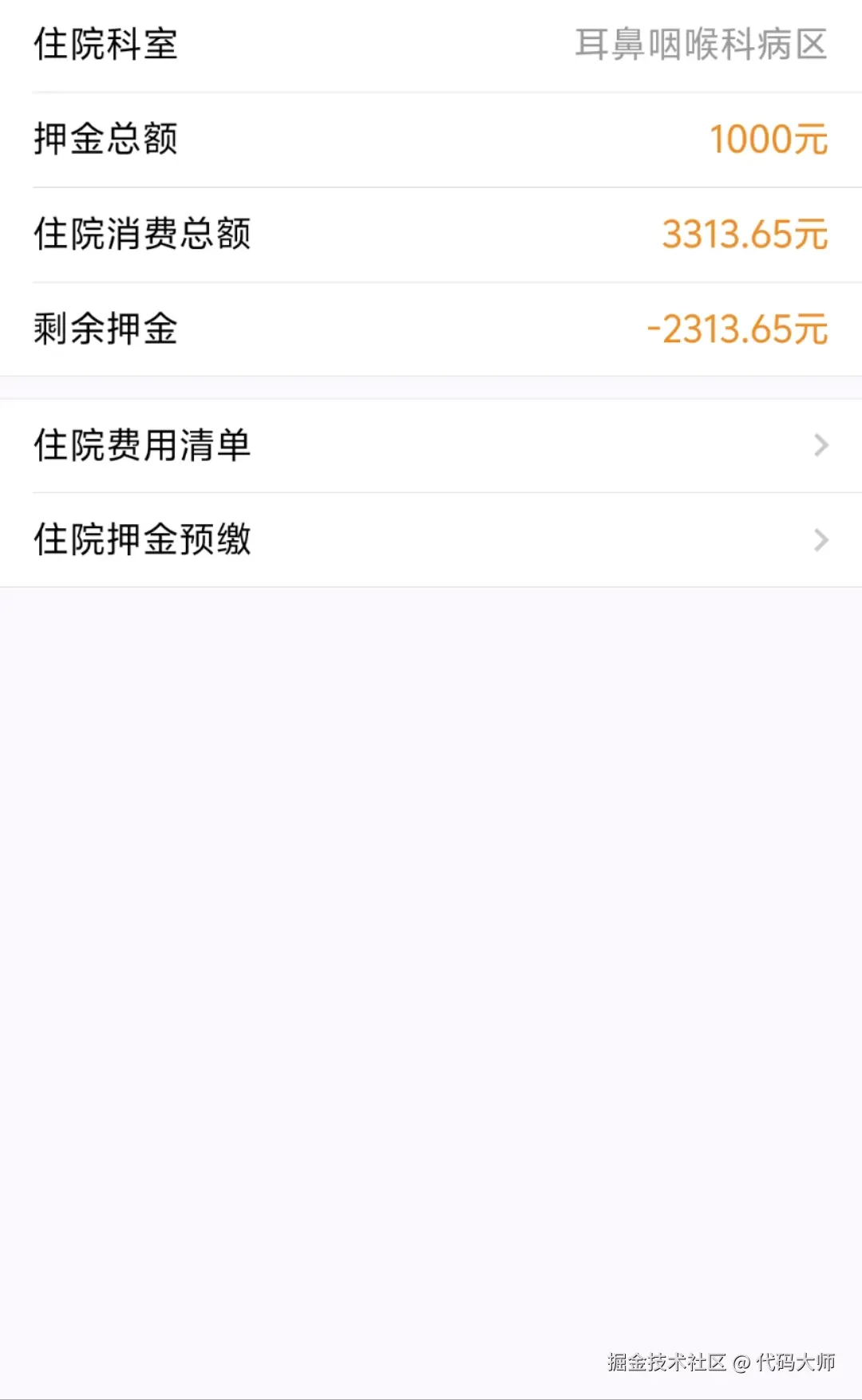Click the 押金总额 row
Screen dimensions: 862x1400
click(x=431, y=139)
